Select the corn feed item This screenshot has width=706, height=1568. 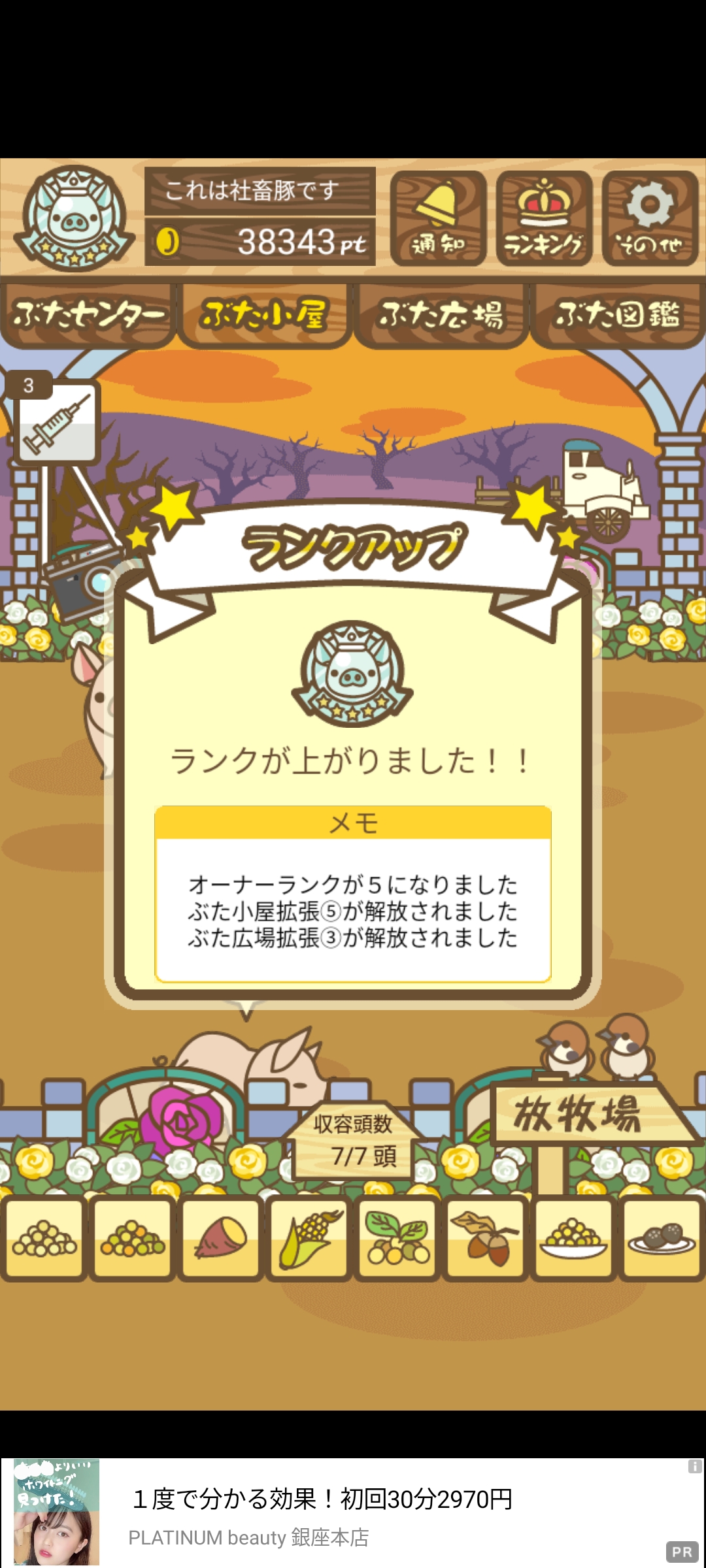click(x=309, y=1238)
